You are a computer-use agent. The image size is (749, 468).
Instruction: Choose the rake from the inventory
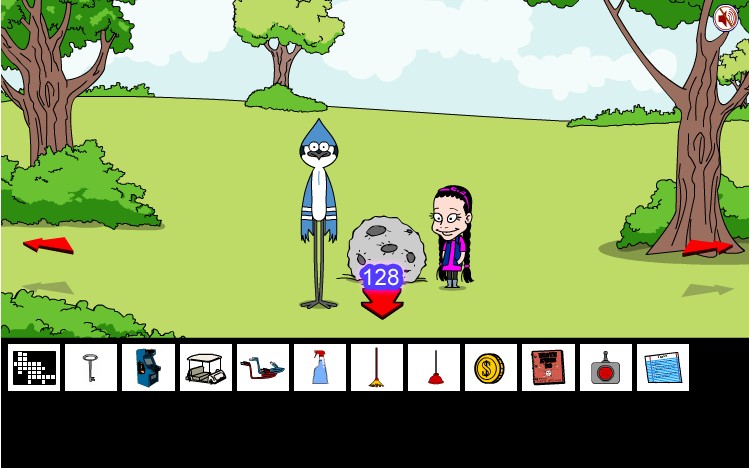click(x=377, y=367)
